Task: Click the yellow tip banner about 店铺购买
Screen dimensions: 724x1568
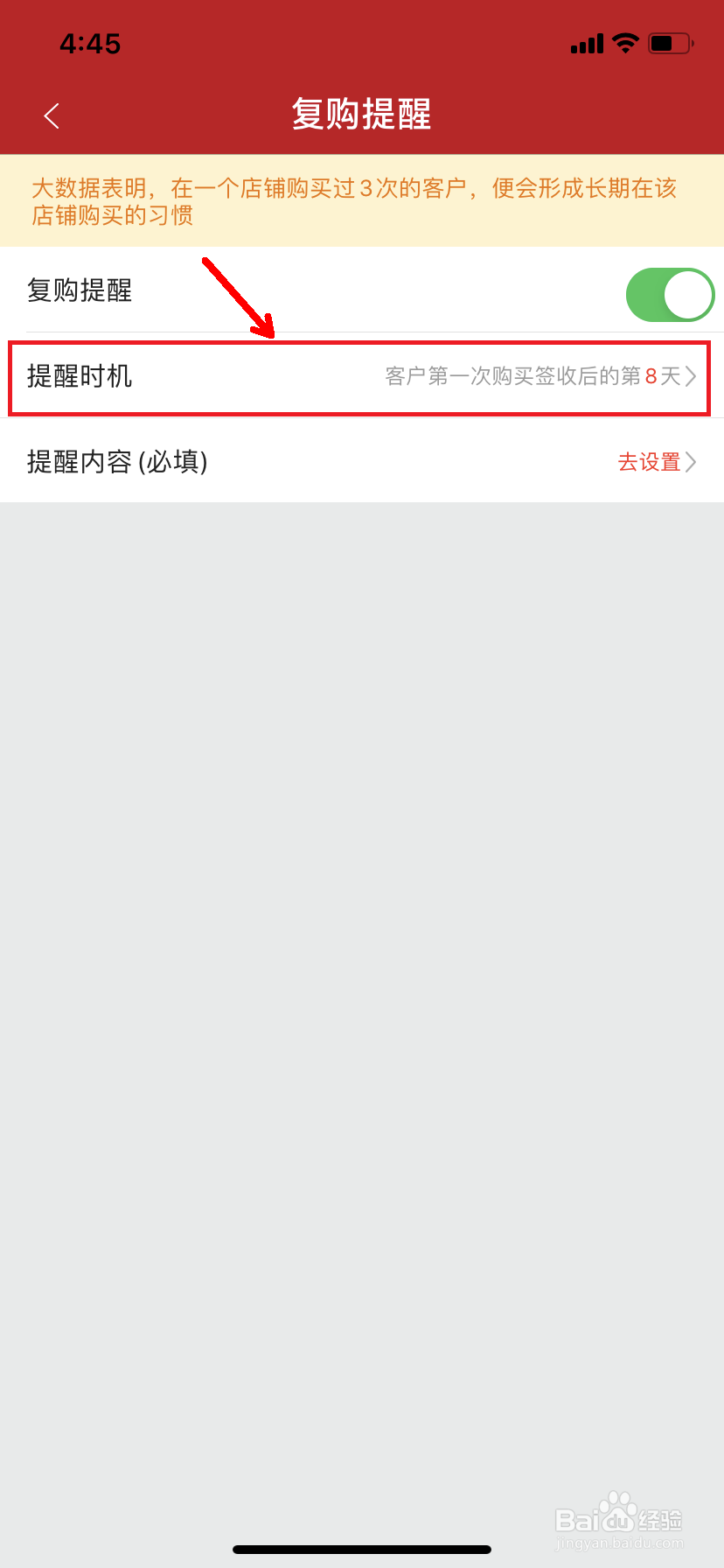Action: pos(361,200)
